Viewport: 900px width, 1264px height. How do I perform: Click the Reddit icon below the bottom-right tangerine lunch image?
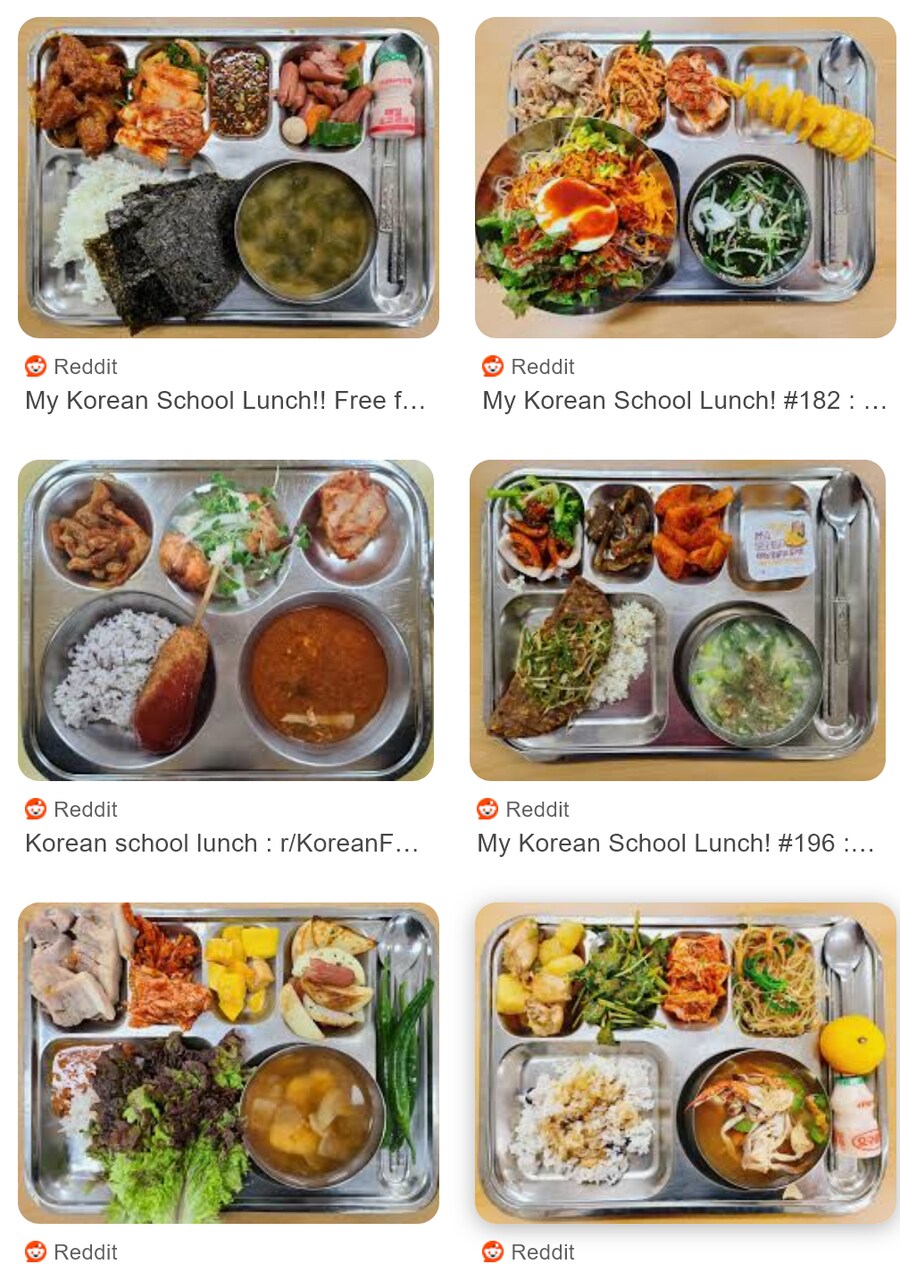click(x=493, y=1251)
